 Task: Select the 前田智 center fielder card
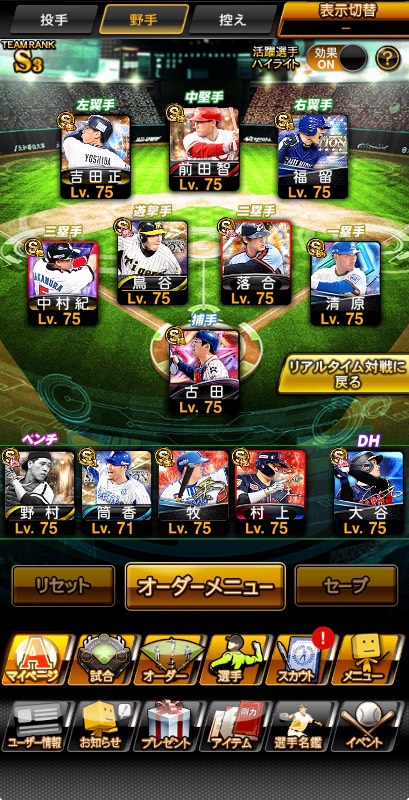coord(204,149)
